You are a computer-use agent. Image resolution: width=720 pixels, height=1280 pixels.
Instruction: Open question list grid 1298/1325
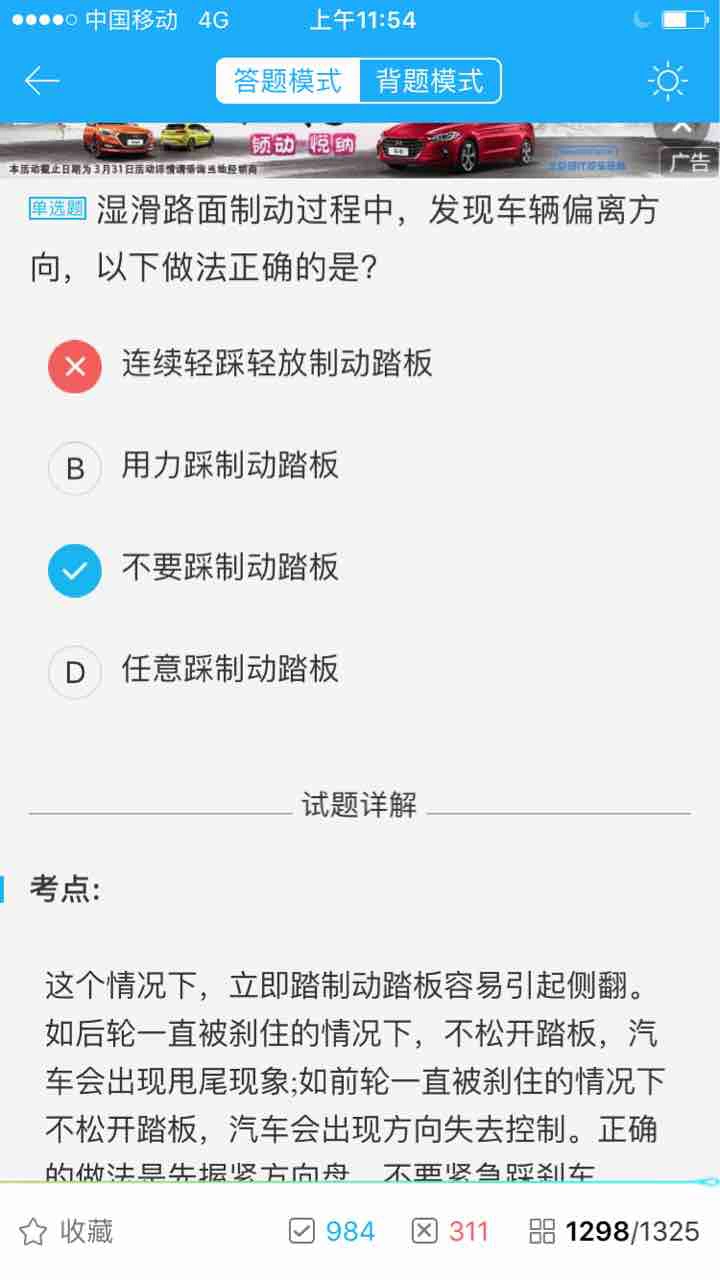614,1231
